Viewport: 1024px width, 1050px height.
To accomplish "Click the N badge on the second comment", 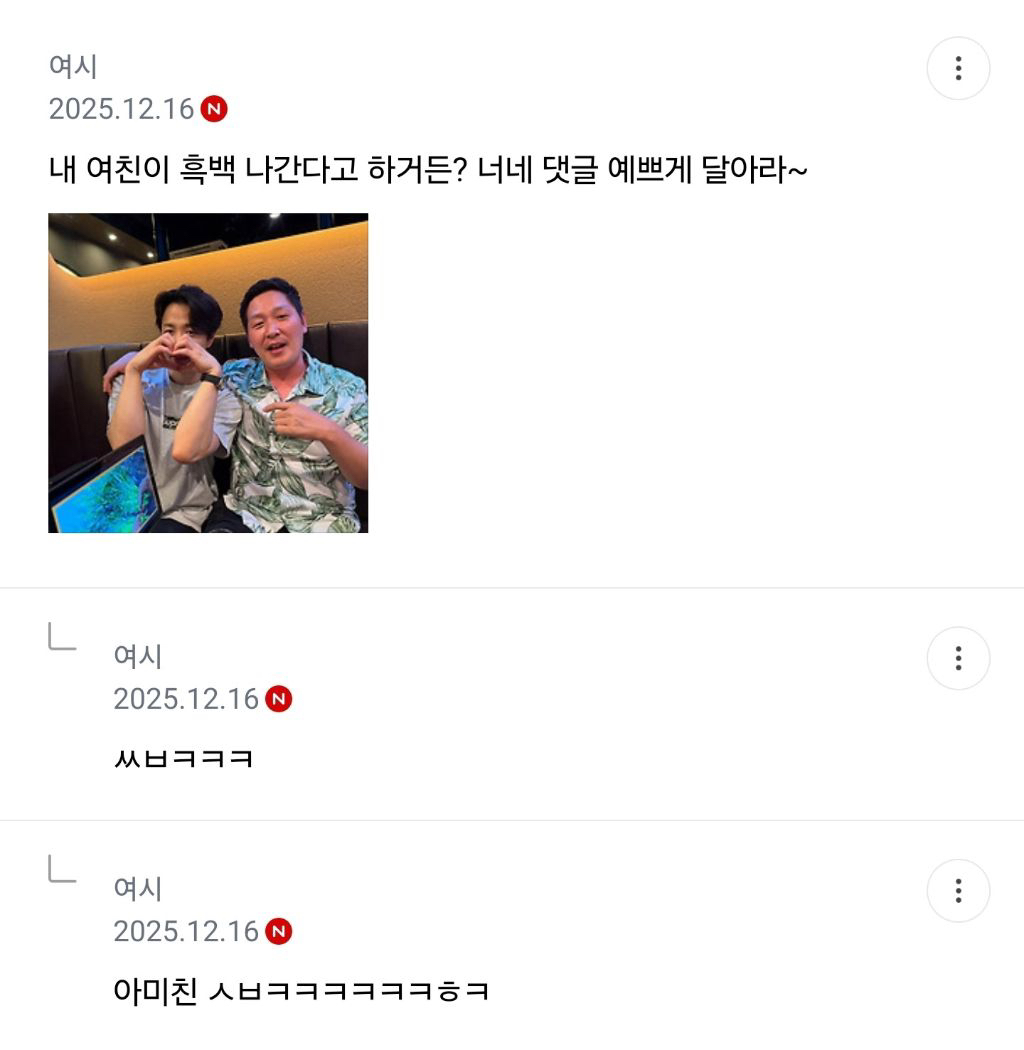I will point(277,932).
